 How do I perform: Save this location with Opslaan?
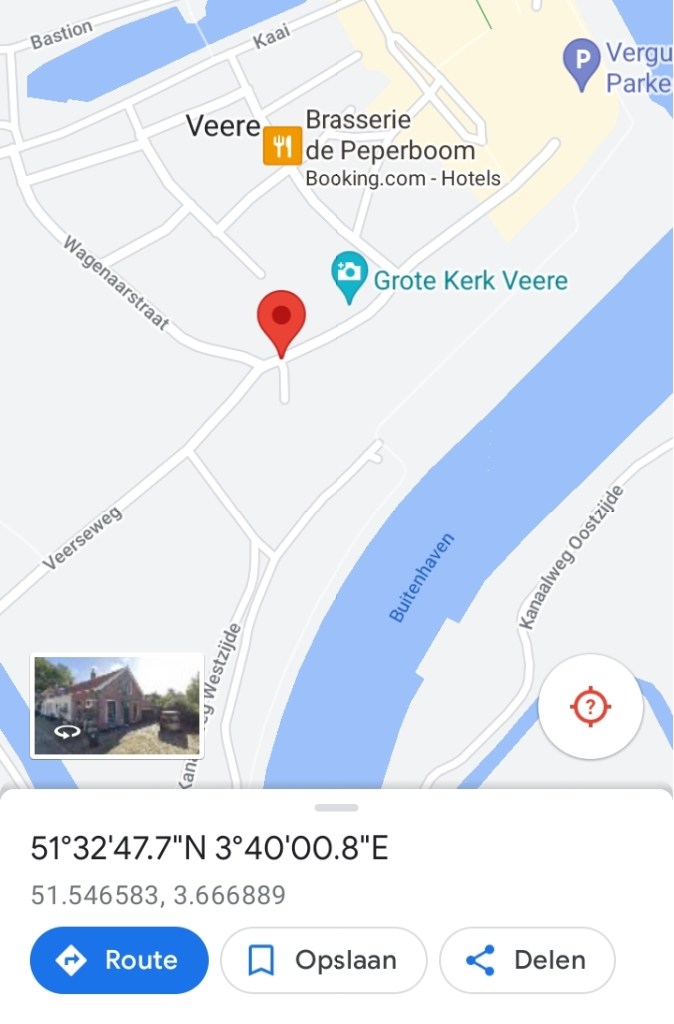(x=323, y=961)
